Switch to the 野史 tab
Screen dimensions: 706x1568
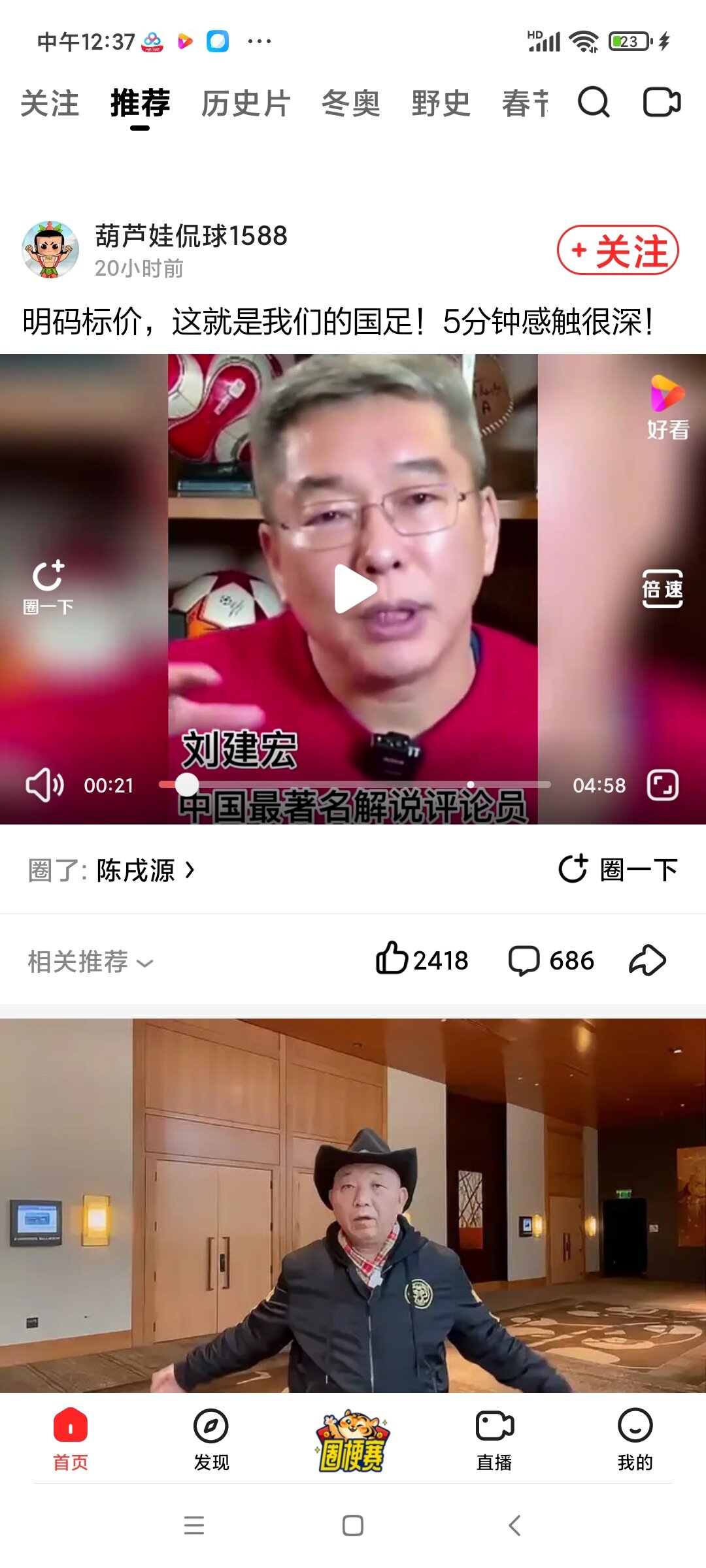pyautogui.click(x=441, y=104)
